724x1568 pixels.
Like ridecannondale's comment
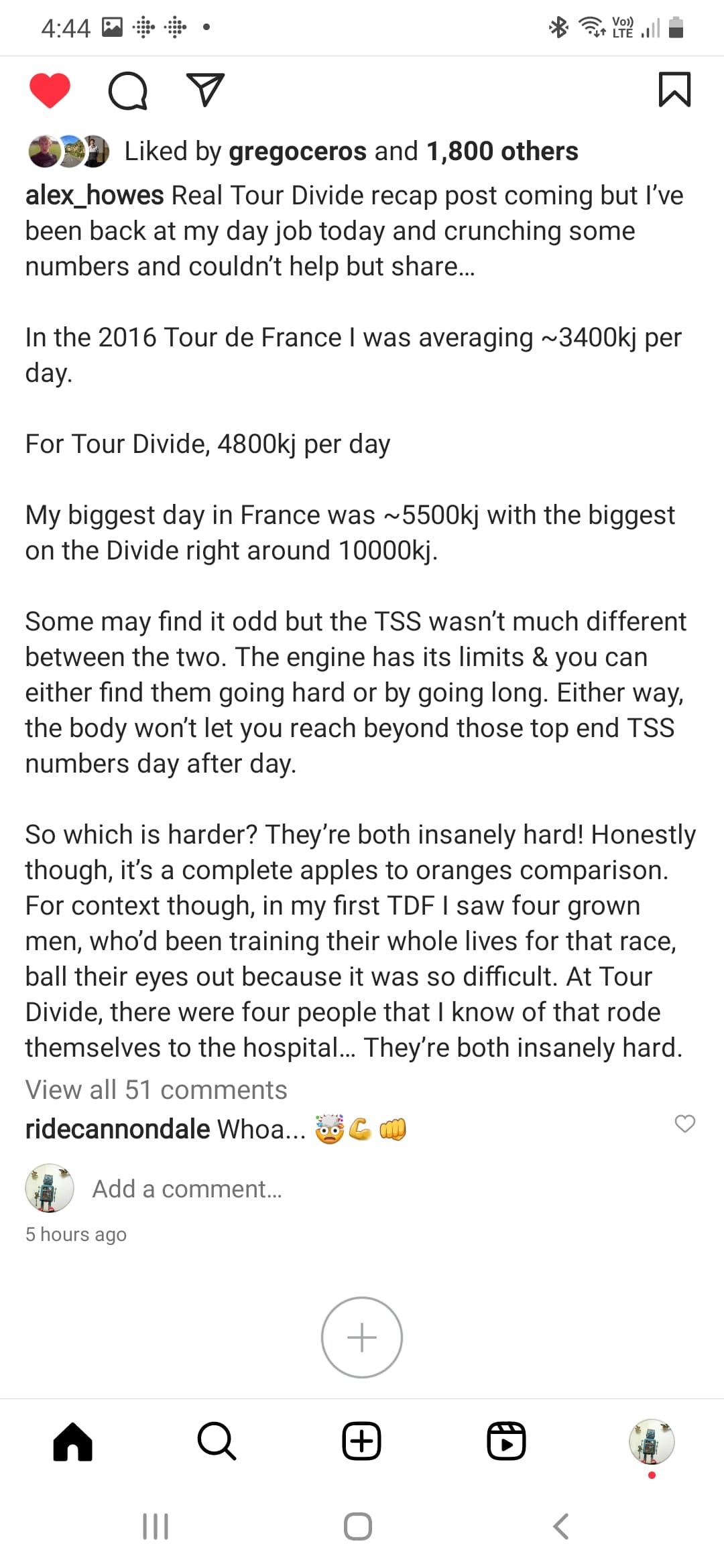click(x=684, y=1124)
